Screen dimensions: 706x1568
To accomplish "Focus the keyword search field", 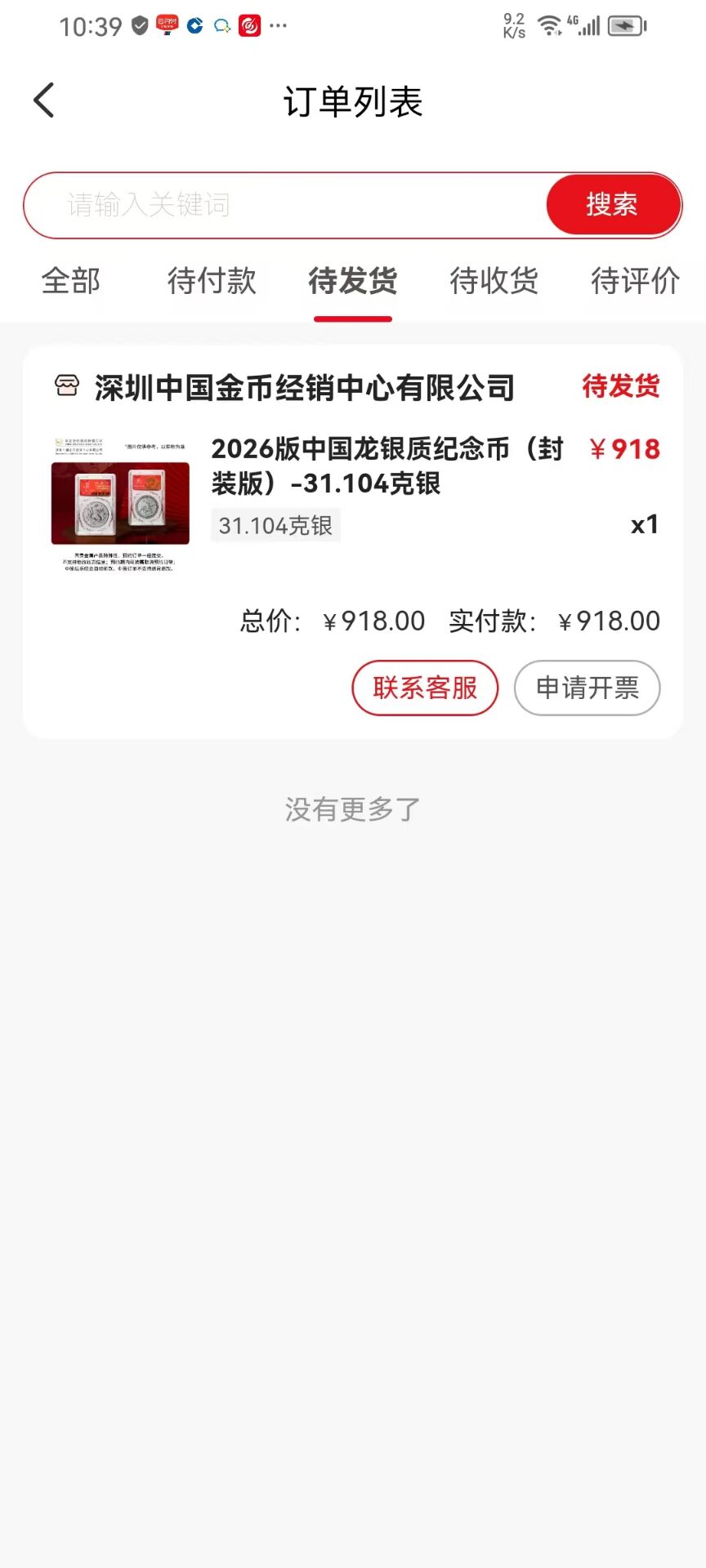I will click(x=286, y=205).
